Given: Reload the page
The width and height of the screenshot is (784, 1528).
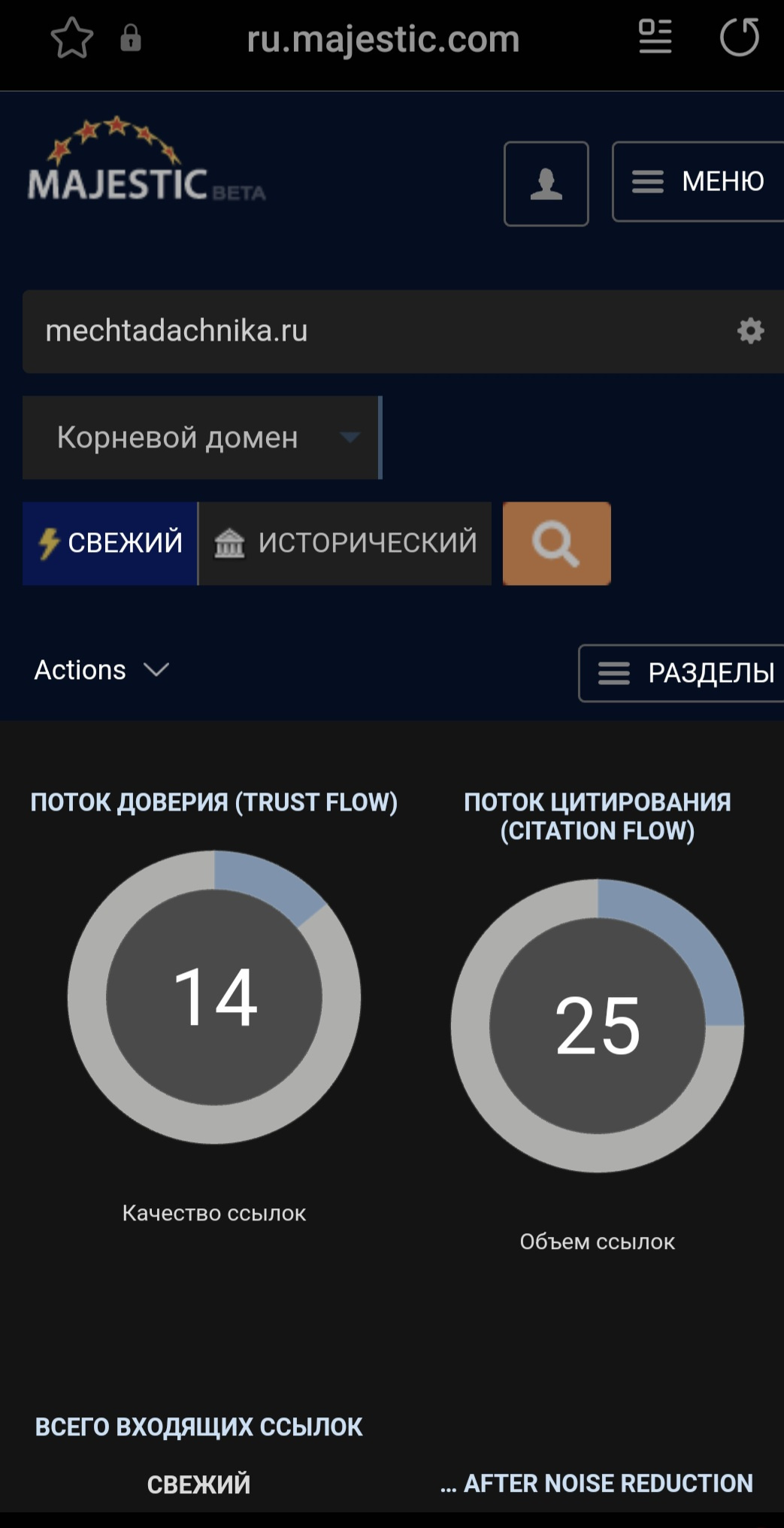Looking at the screenshot, I should (x=739, y=38).
